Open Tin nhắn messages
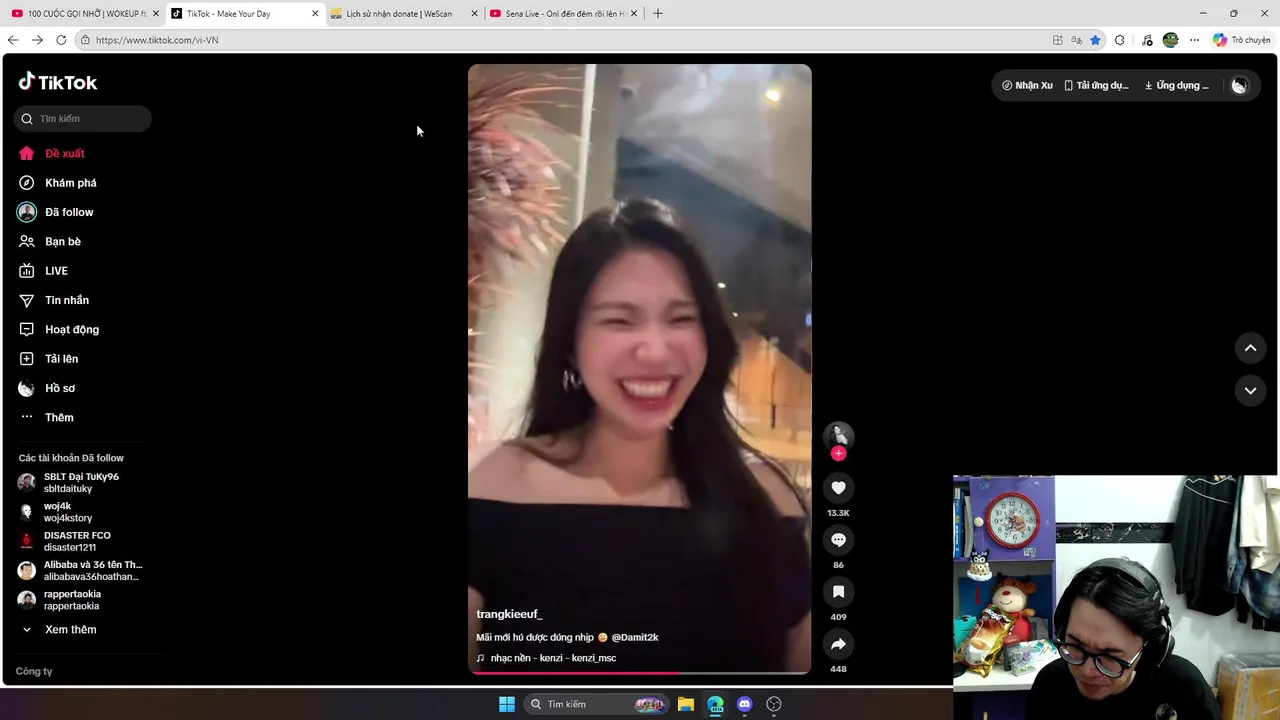Image resolution: width=1280 pixels, height=720 pixels. [66, 300]
